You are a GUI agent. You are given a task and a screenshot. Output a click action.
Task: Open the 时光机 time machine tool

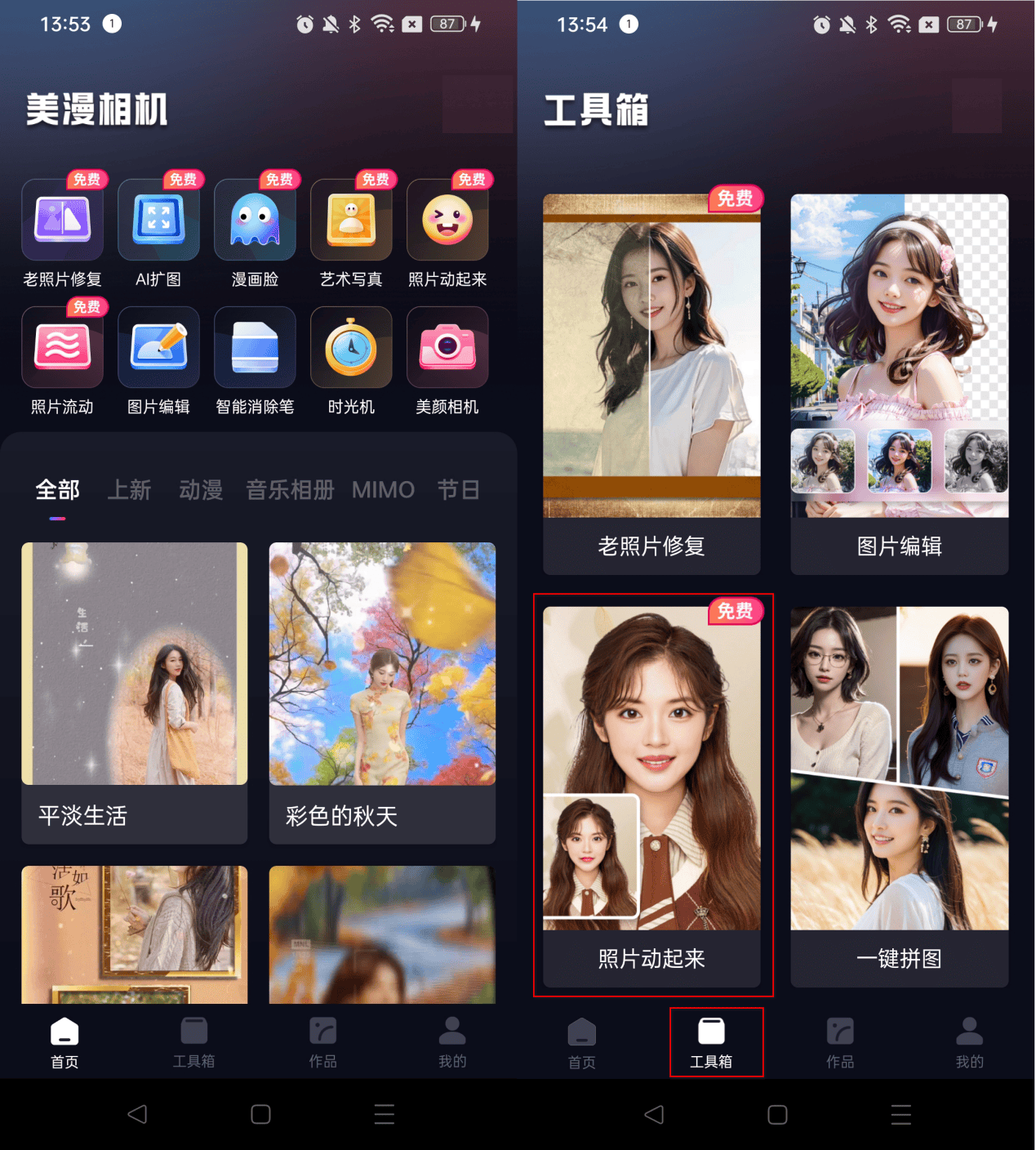point(351,347)
